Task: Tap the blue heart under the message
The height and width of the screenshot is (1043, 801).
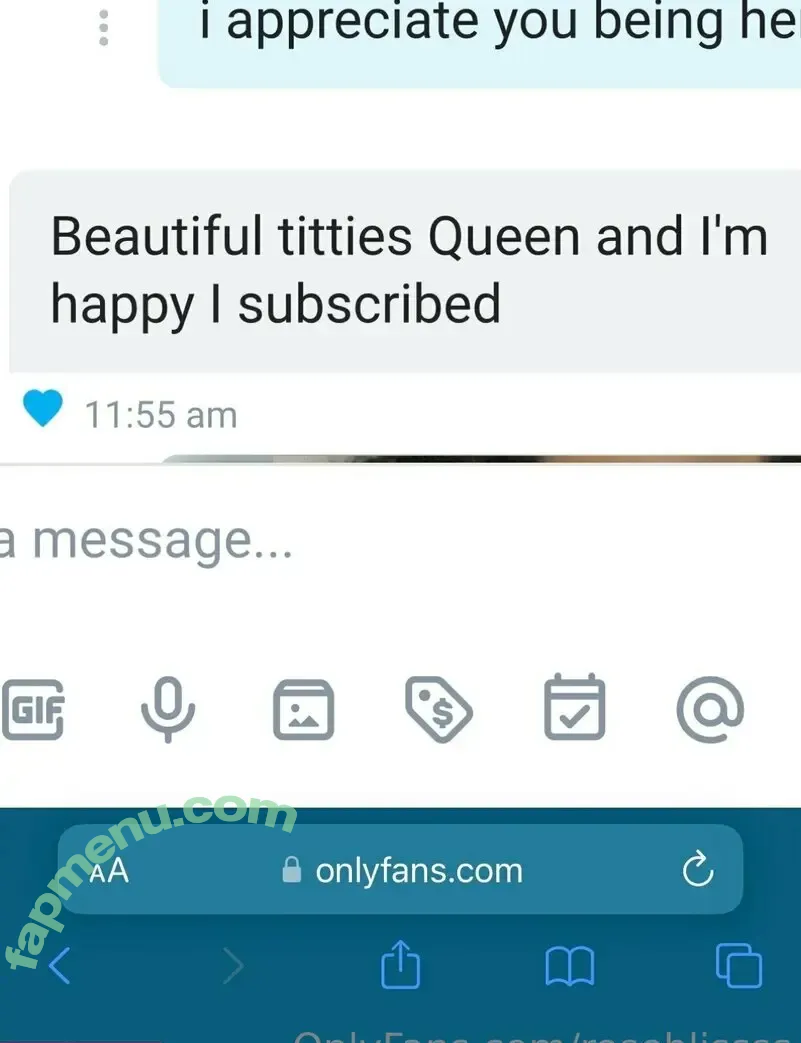Action: (43, 410)
